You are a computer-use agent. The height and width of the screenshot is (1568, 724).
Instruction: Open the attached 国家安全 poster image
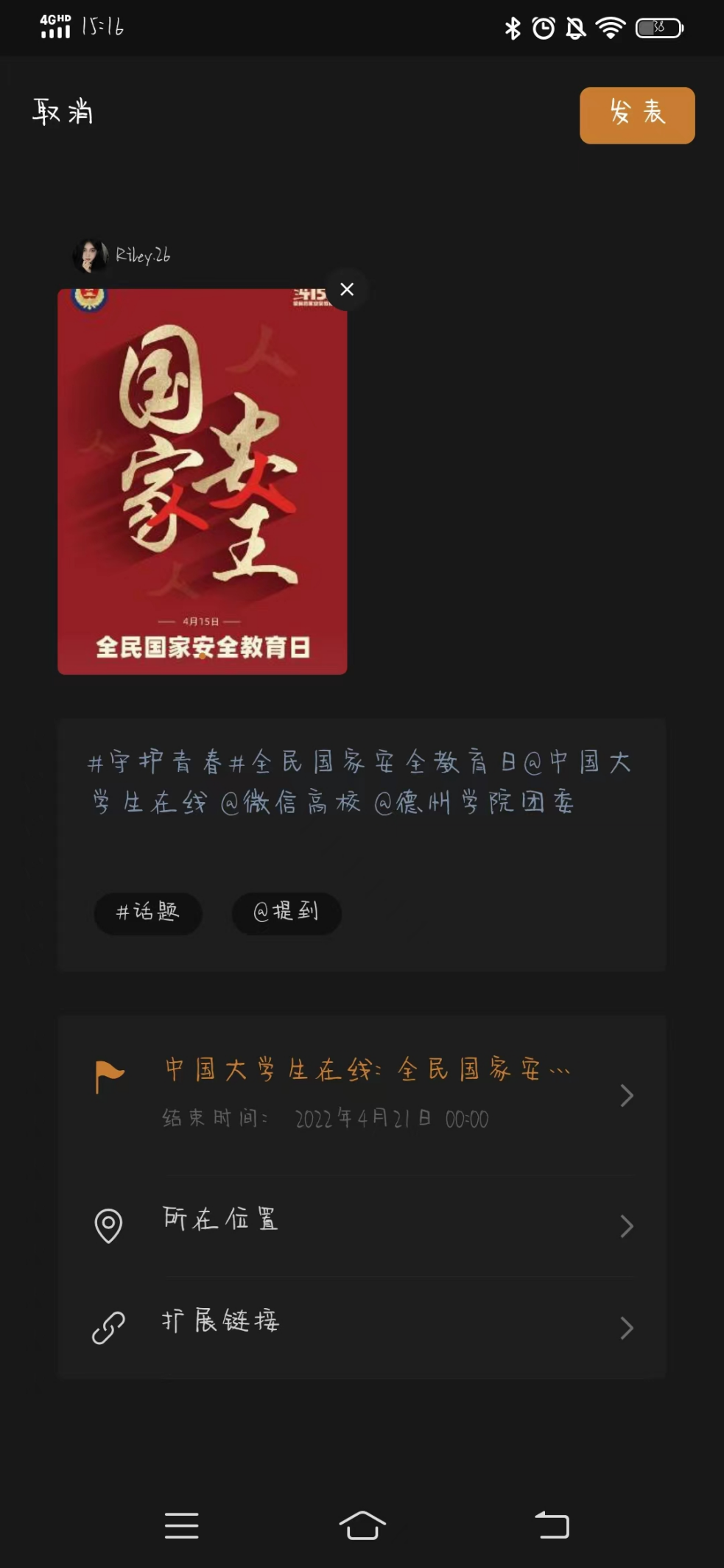[x=202, y=482]
